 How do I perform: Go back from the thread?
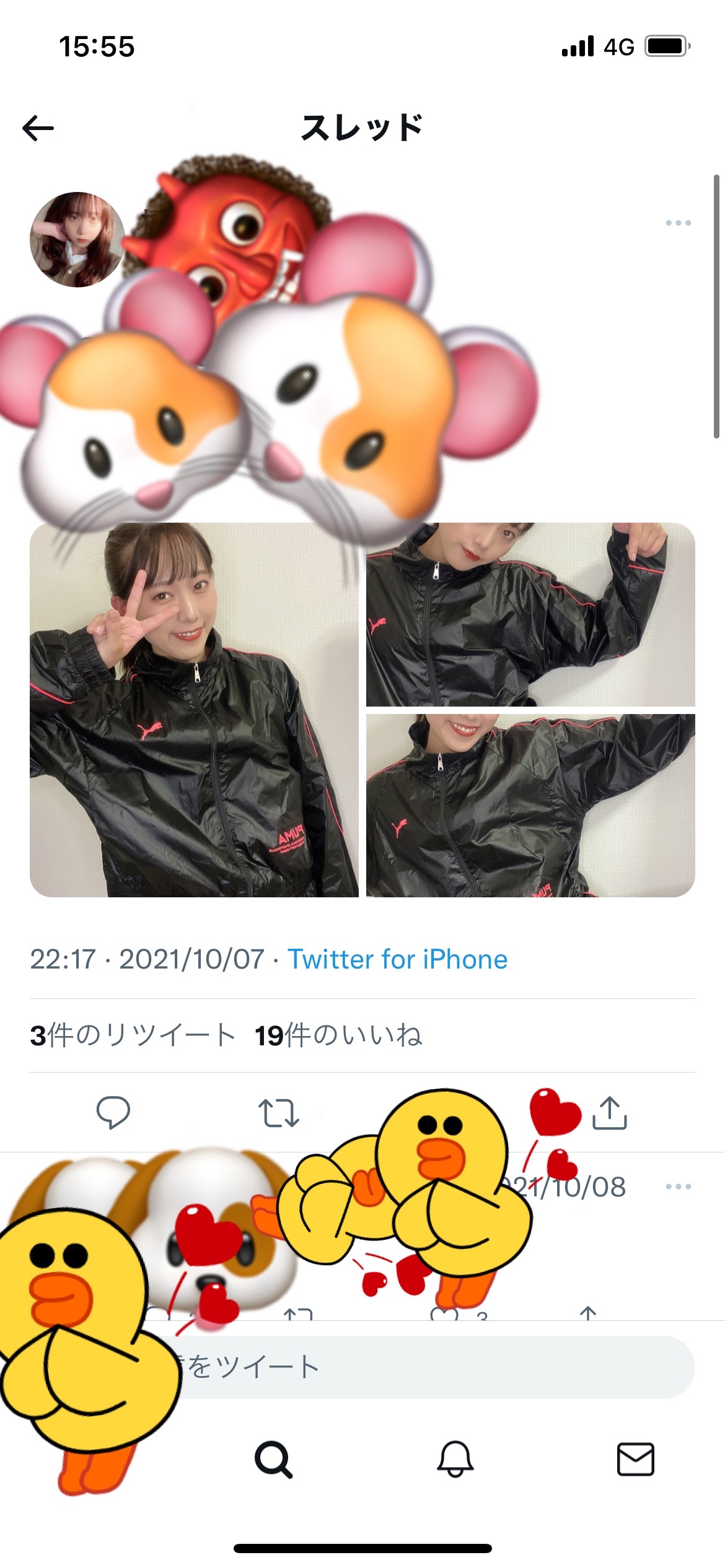[x=38, y=129]
